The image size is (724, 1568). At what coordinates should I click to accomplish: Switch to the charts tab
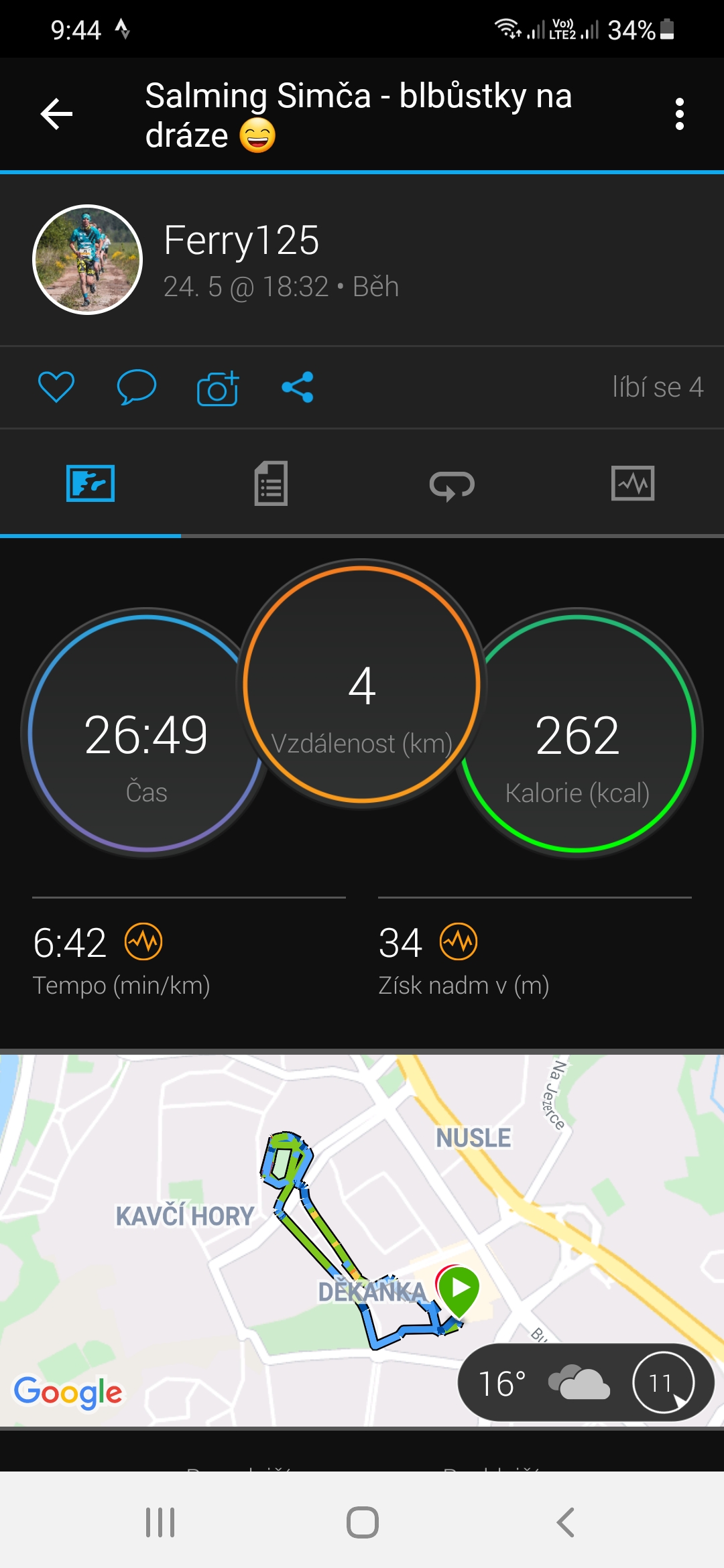click(x=633, y=483)
